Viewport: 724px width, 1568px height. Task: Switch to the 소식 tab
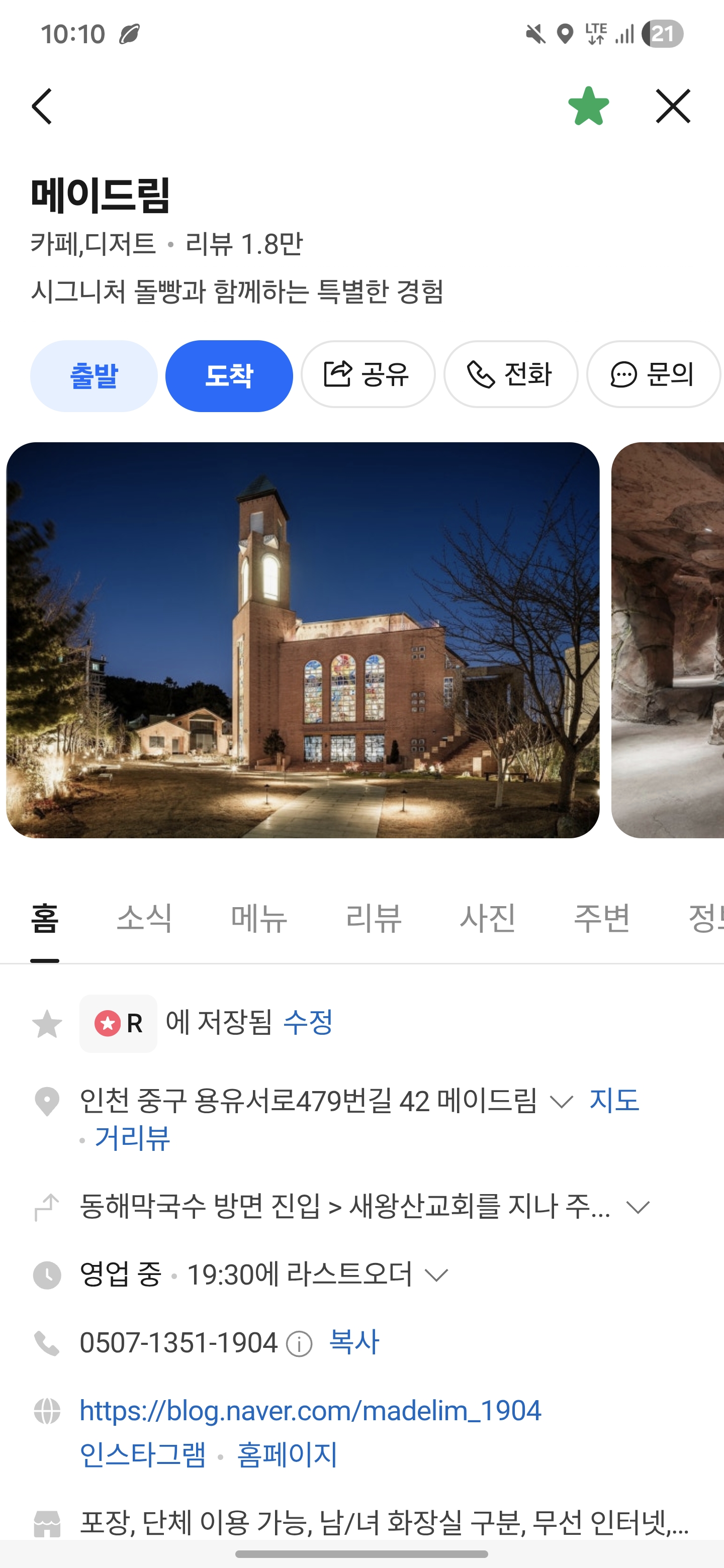pos(144,918)
